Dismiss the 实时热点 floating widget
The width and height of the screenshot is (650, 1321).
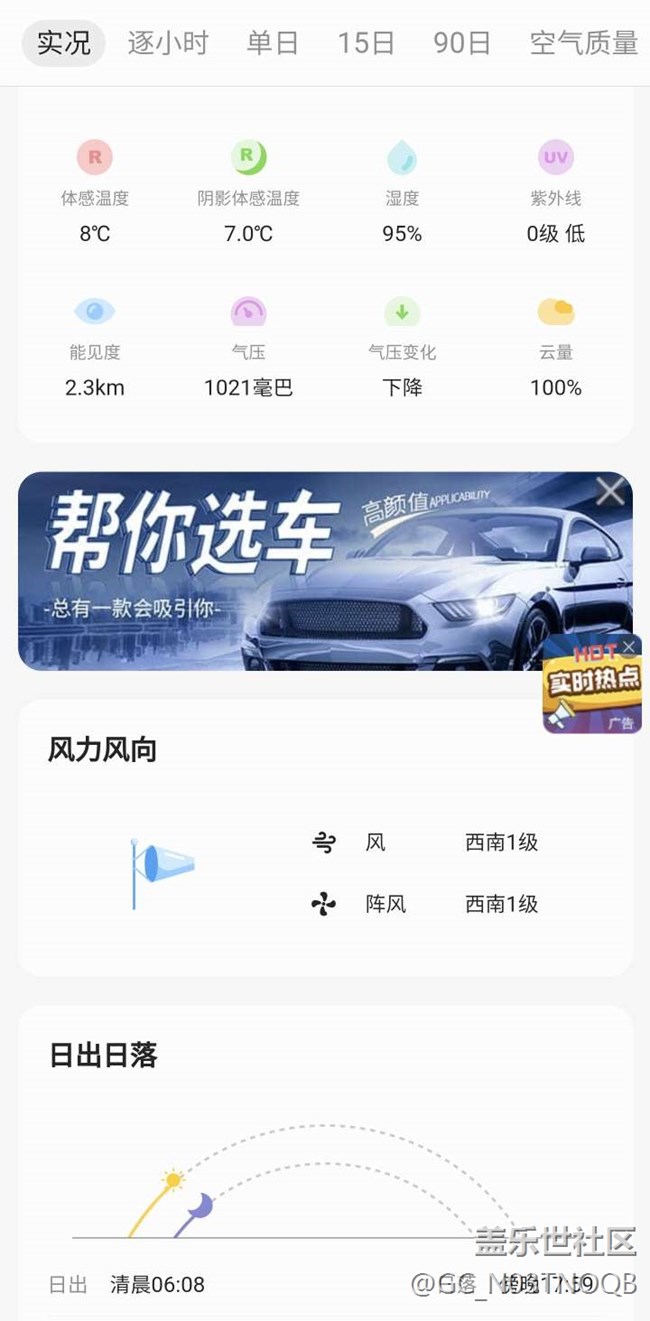(x=629, y=646)
